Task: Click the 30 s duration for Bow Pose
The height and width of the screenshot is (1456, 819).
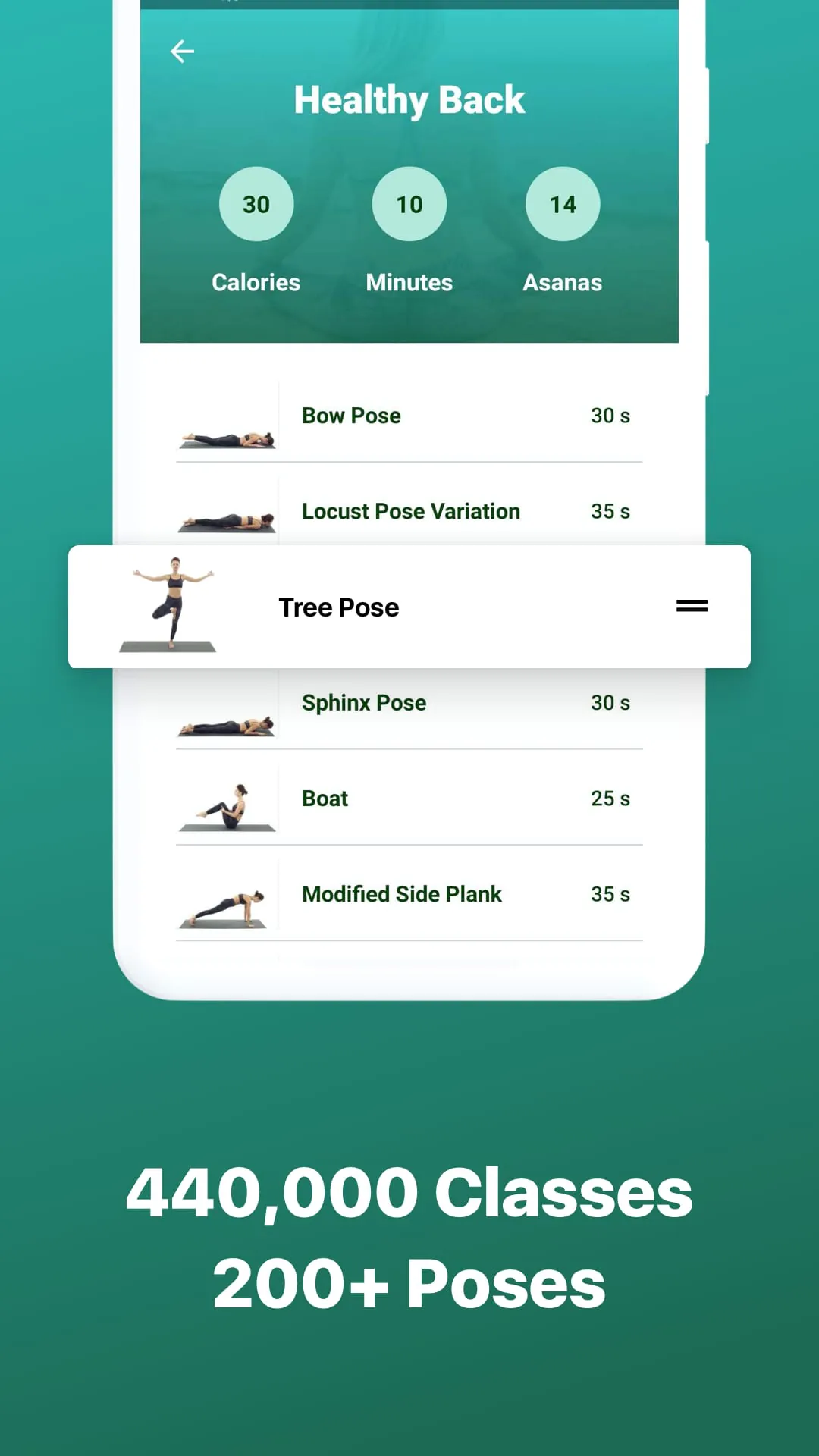Action: (610, 416)
